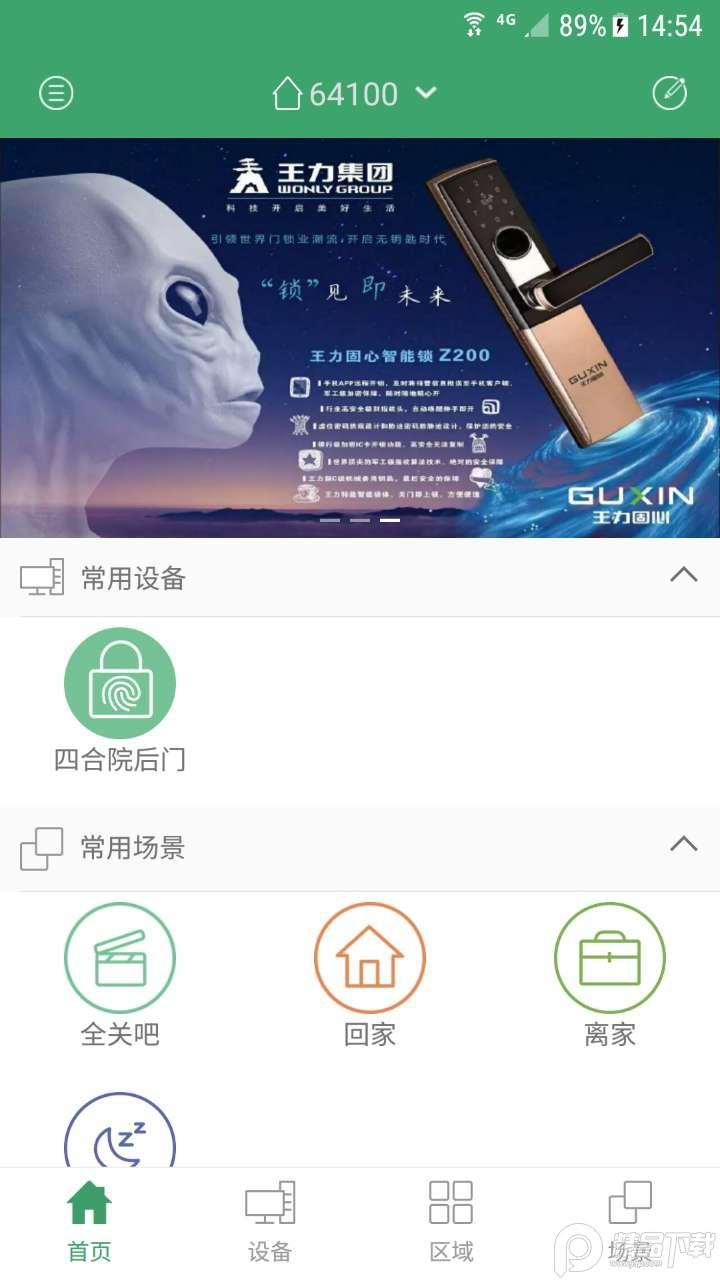Tap the 四合院后门 device label

[x=120, y=760]
